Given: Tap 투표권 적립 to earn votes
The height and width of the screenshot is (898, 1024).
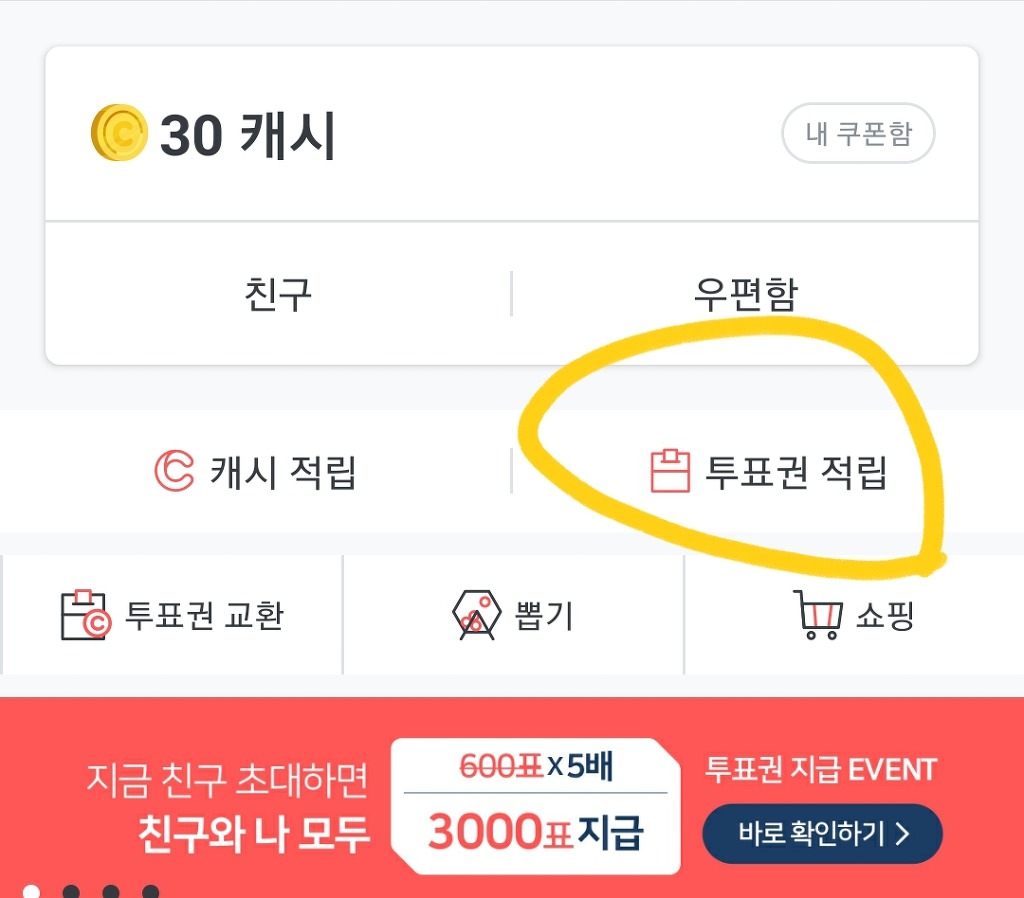Looking at the screenshot, I should [769, 471].
